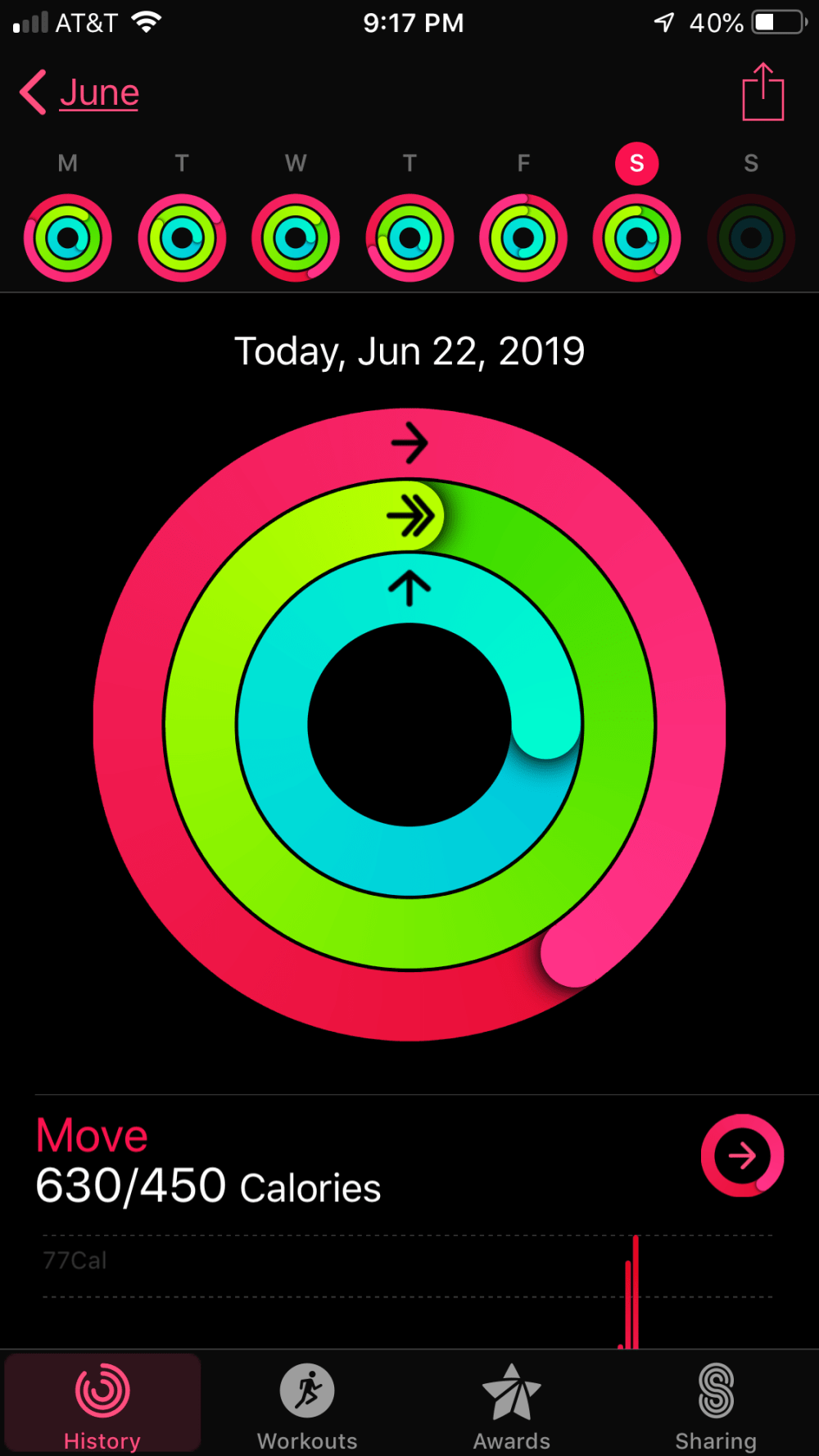Image resolution: width=819 pixels, height=1456 pixels.
Task: Select Tuesday's activity rings
Action: [x=182, y=237]
